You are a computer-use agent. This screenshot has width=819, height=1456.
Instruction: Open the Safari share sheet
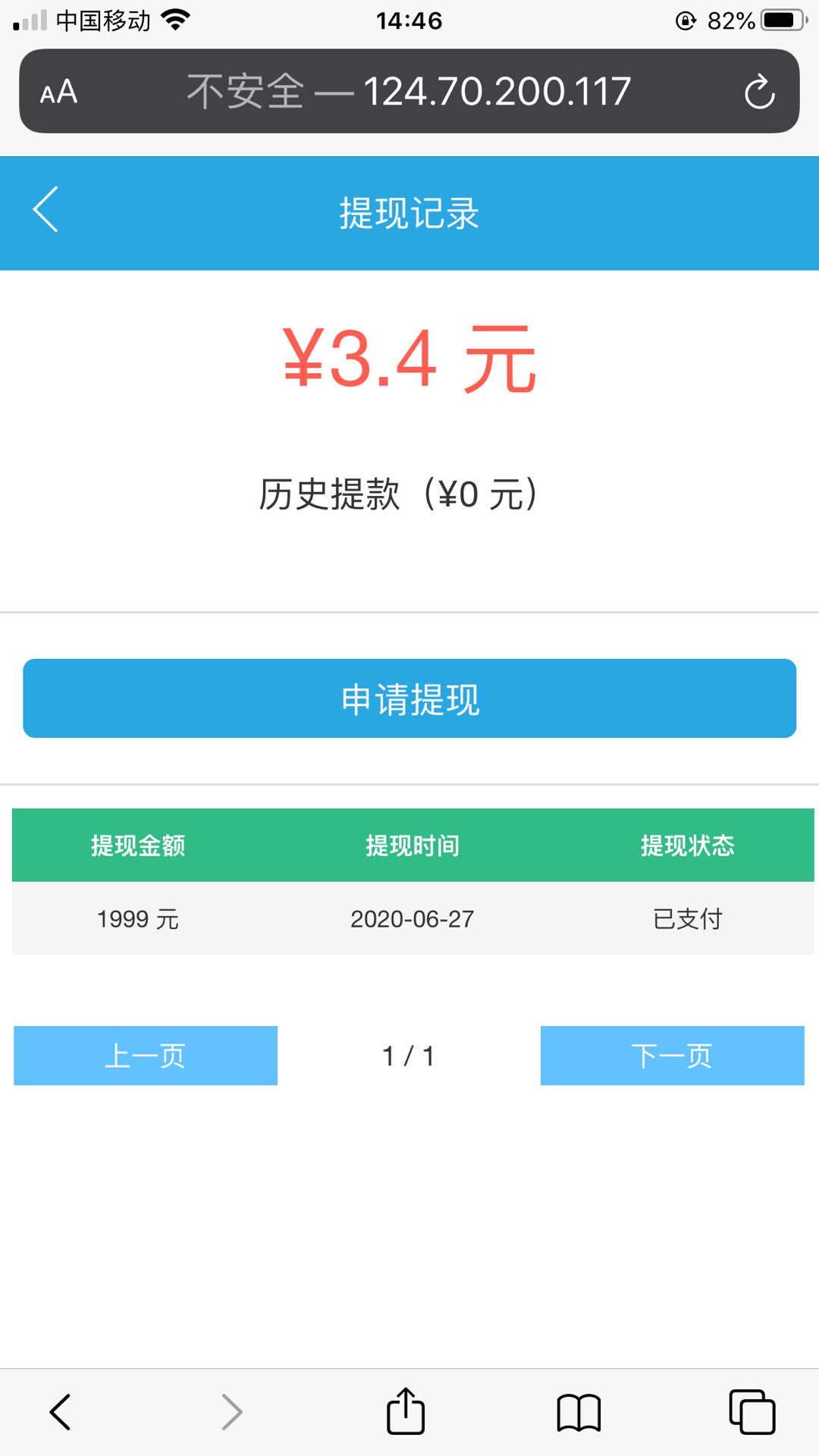(x=406, y=1411)
